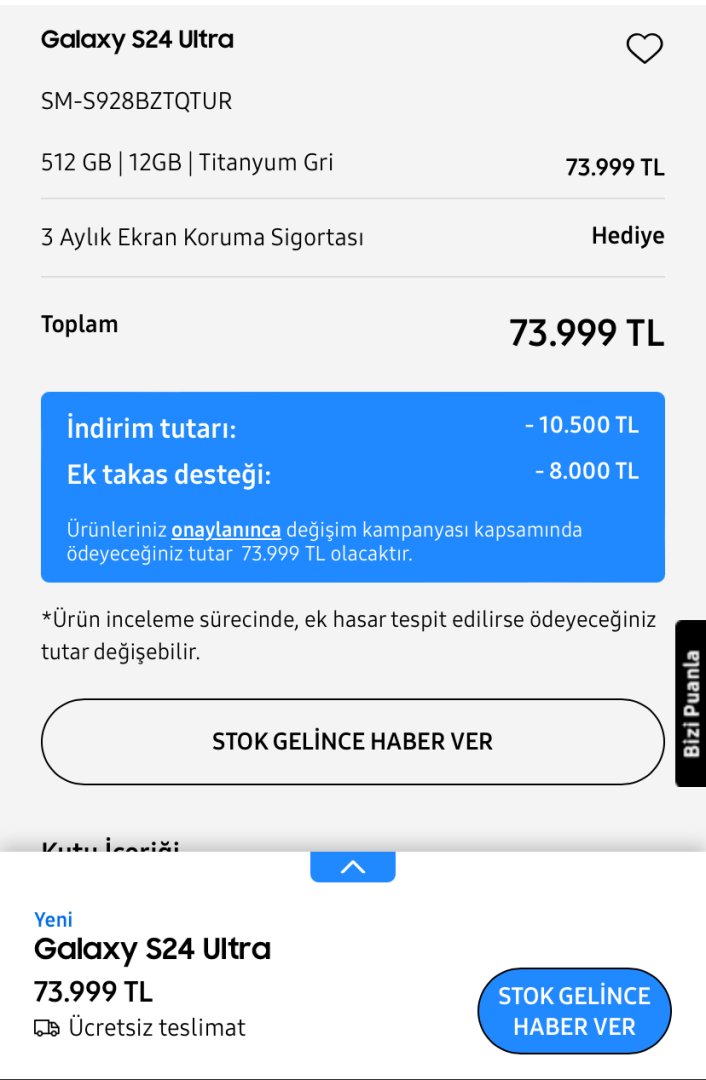The image size is (706, 1080).
Task: Open the Bizi Puanla feedback tab
Action: coord(690,703)
